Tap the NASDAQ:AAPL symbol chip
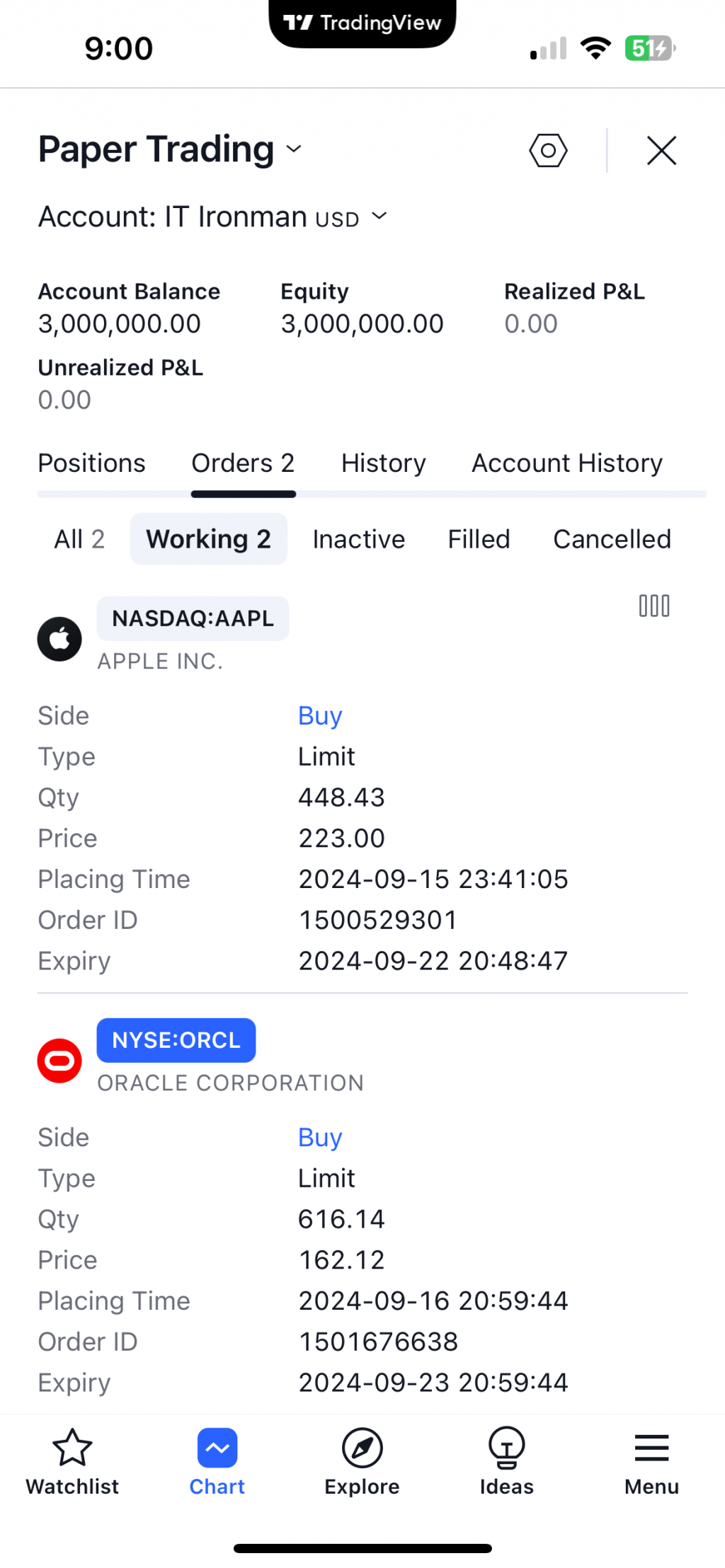725x1568 pixels. tap(193, 618)
